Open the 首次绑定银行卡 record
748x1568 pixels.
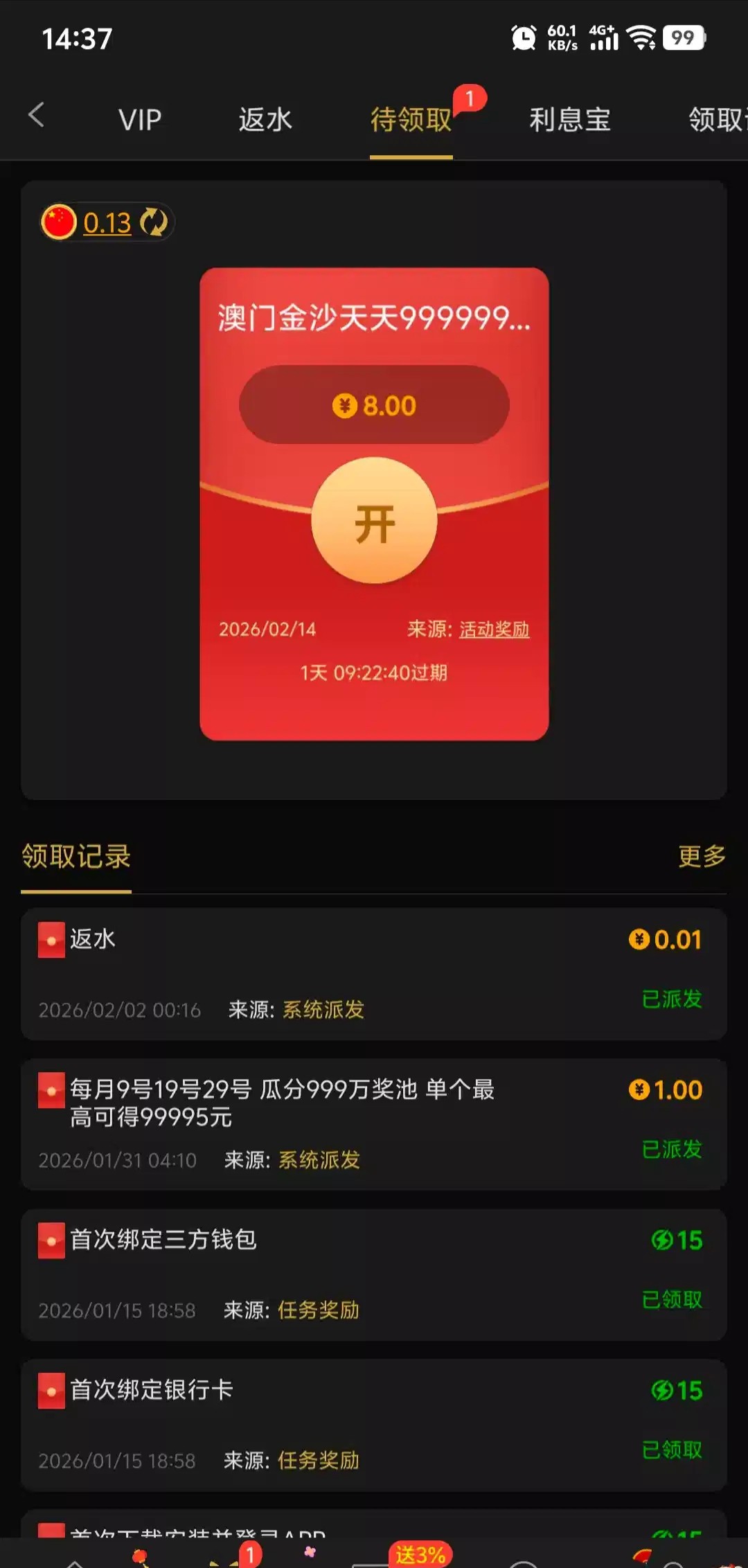coord(374,1424)
